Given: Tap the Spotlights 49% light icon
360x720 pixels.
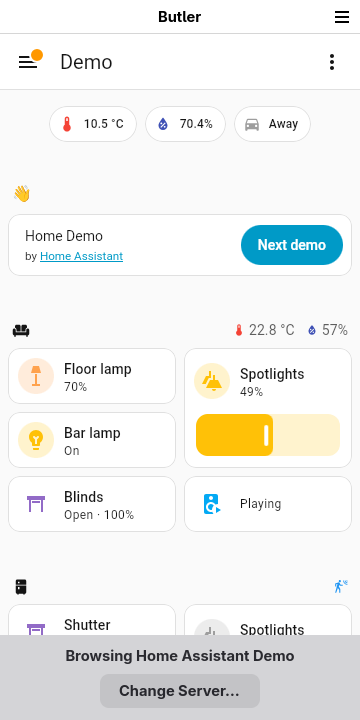Looking at the screenshot, I should tap(212, 381).
